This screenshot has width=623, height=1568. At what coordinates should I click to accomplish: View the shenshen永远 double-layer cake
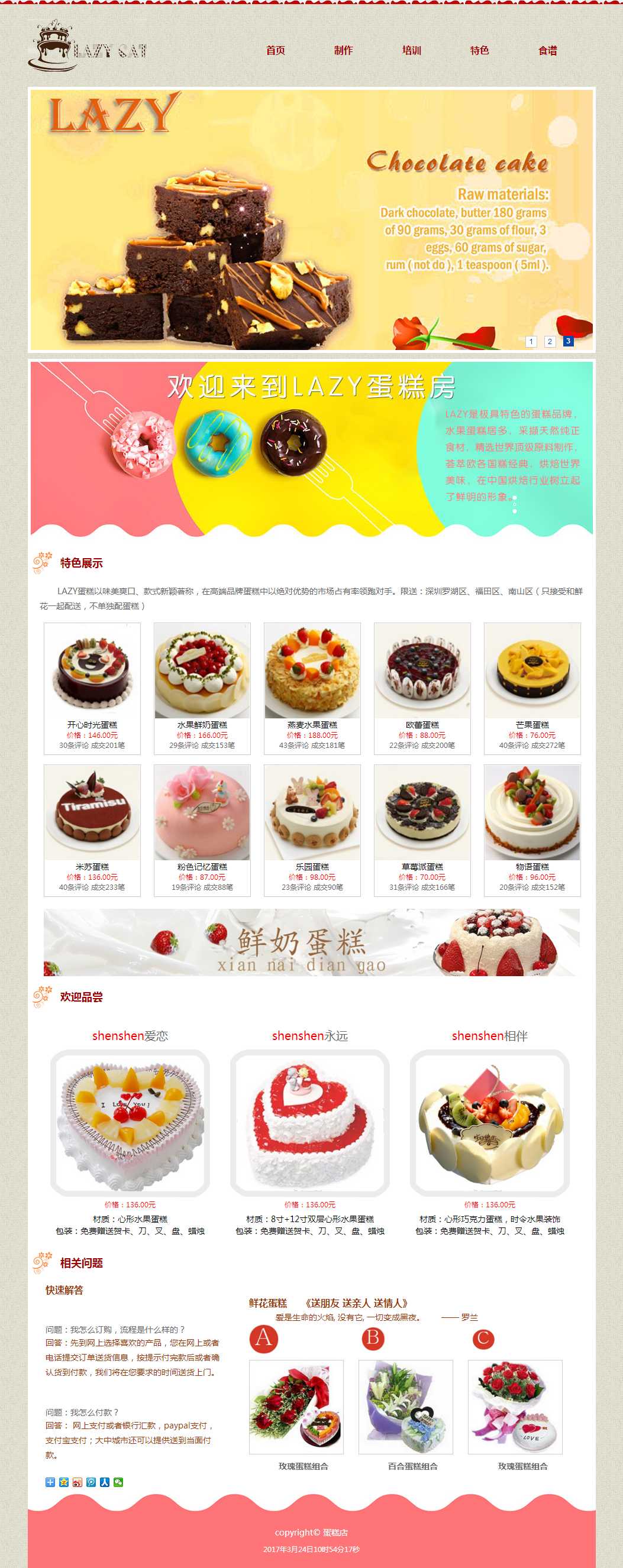[309, 1122]
